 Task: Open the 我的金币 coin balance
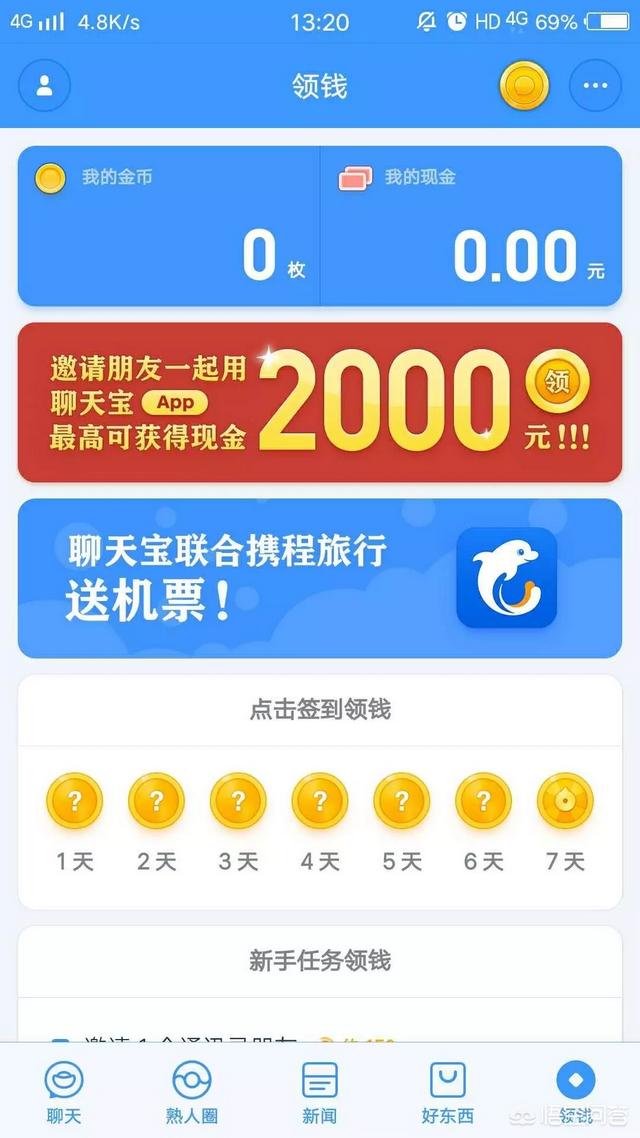click(x=168, y=226)
